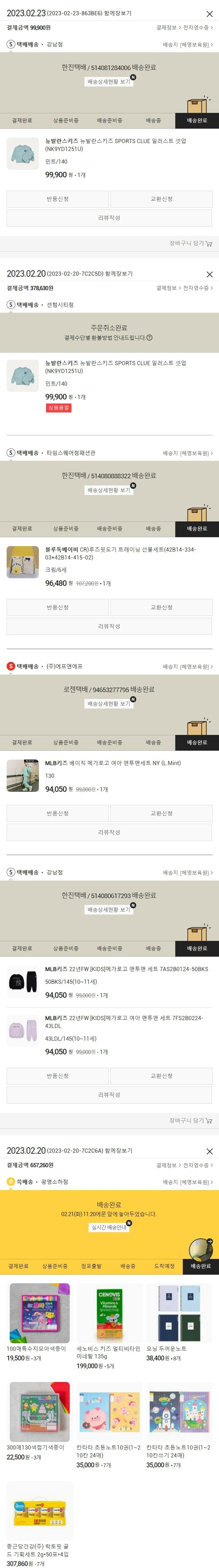Request 교환신청 for 블루독베이비 트레이닝 선물세트

(161, 607)
